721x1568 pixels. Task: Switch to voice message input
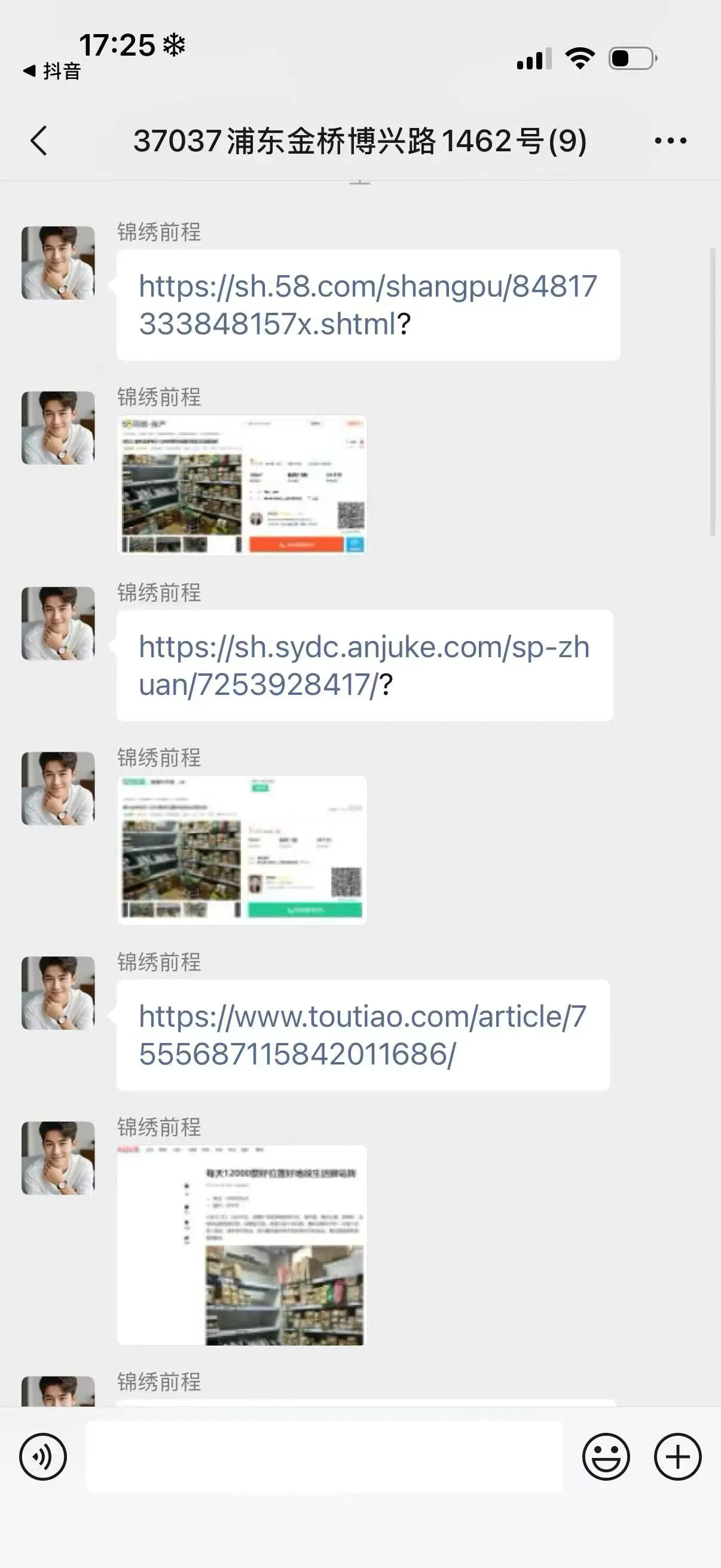point(42,1457)
